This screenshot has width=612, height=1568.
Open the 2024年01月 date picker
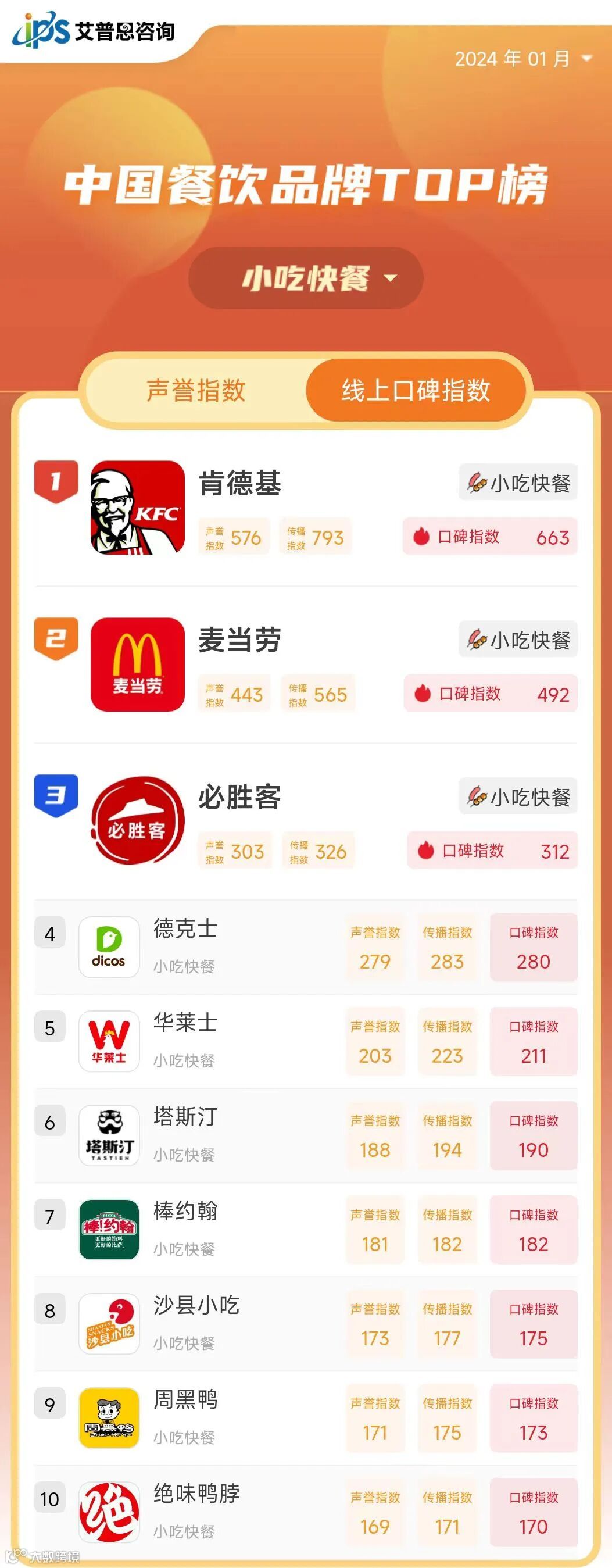[x=523, y=59]
